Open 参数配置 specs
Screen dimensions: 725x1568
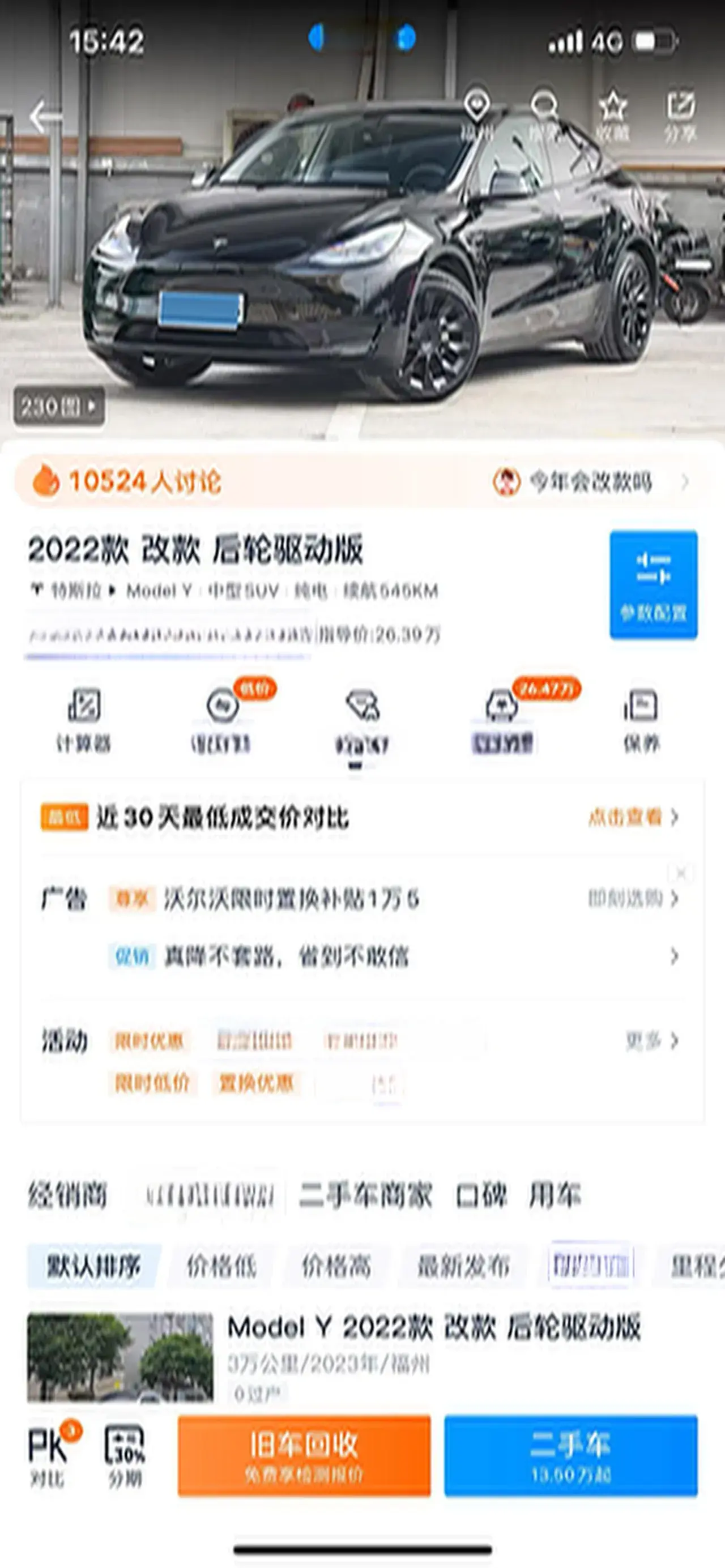click(x=653, y=584)
